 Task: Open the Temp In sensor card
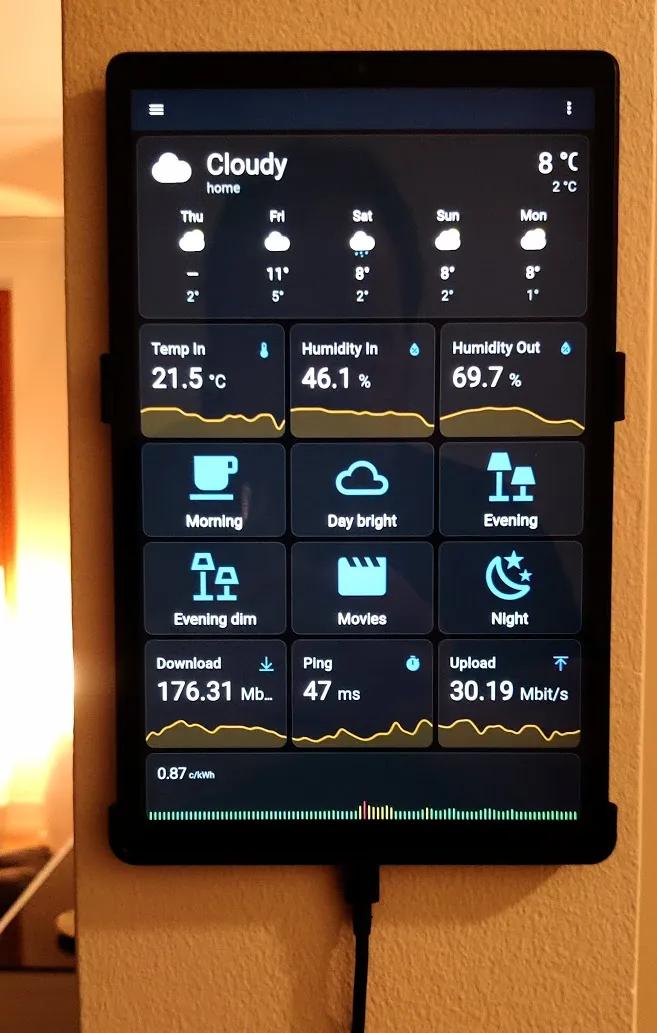click(x=211, y=380)
